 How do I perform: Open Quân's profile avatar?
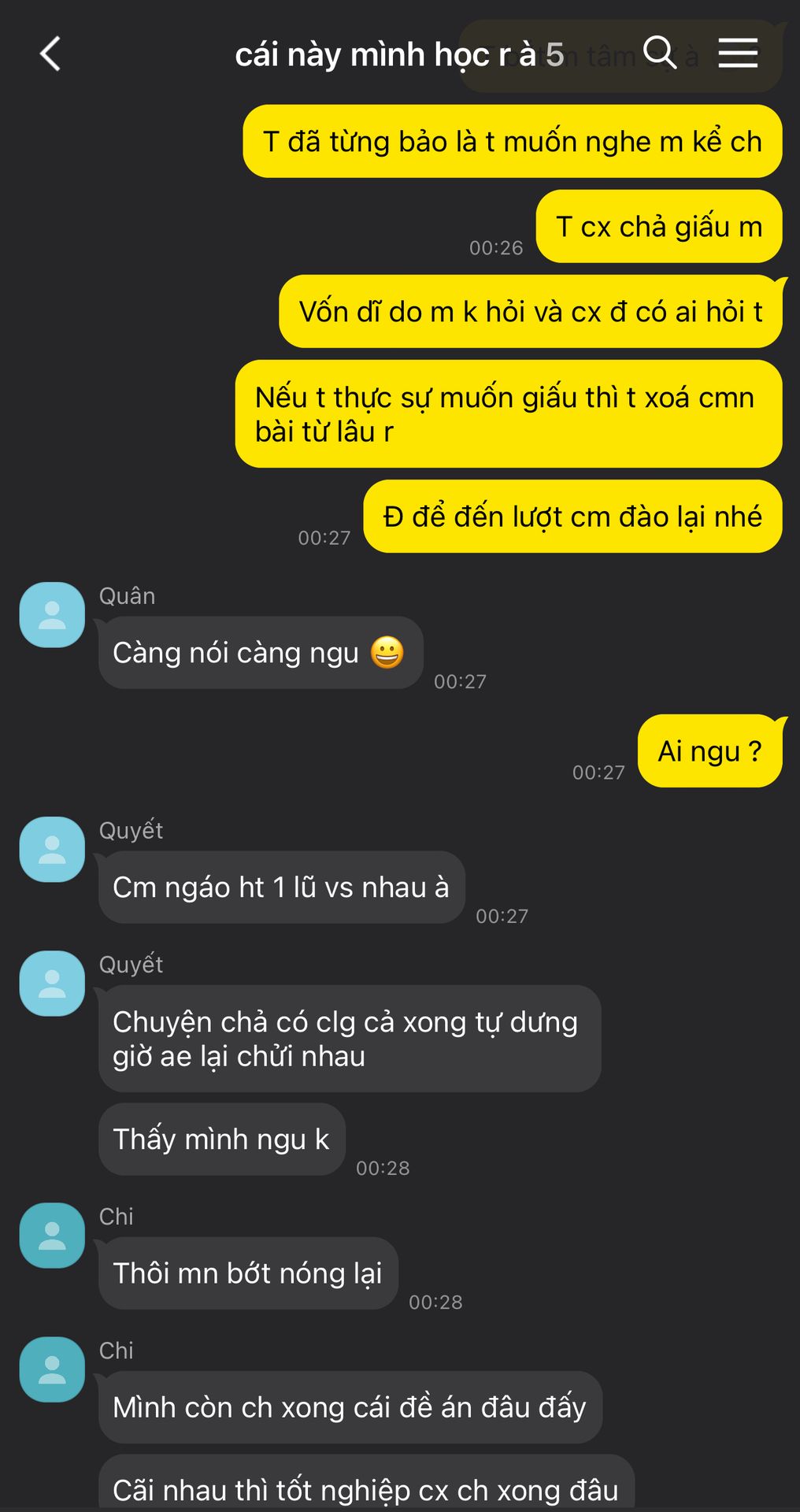pyautogui.click(x=52, y=615)
